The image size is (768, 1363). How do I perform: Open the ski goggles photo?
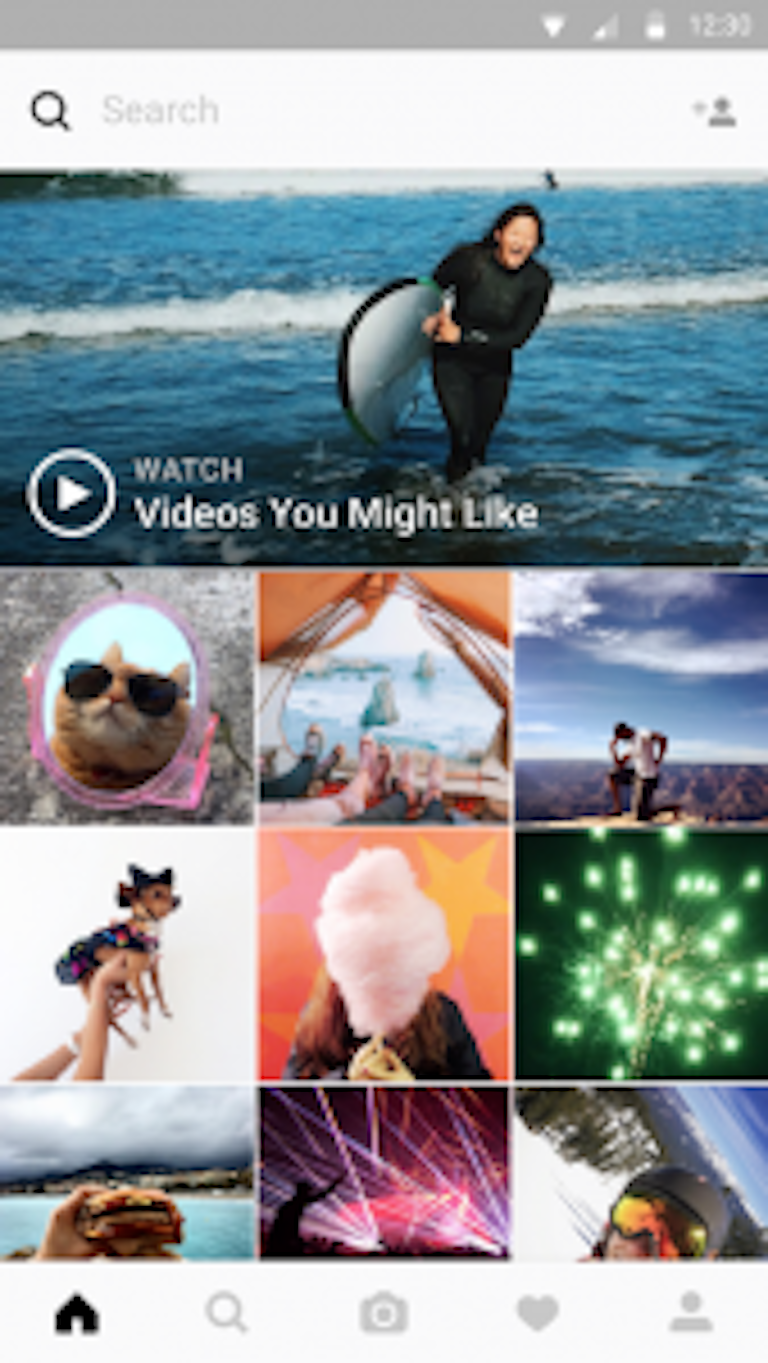pyautogui.click(x=642, y=1172)
